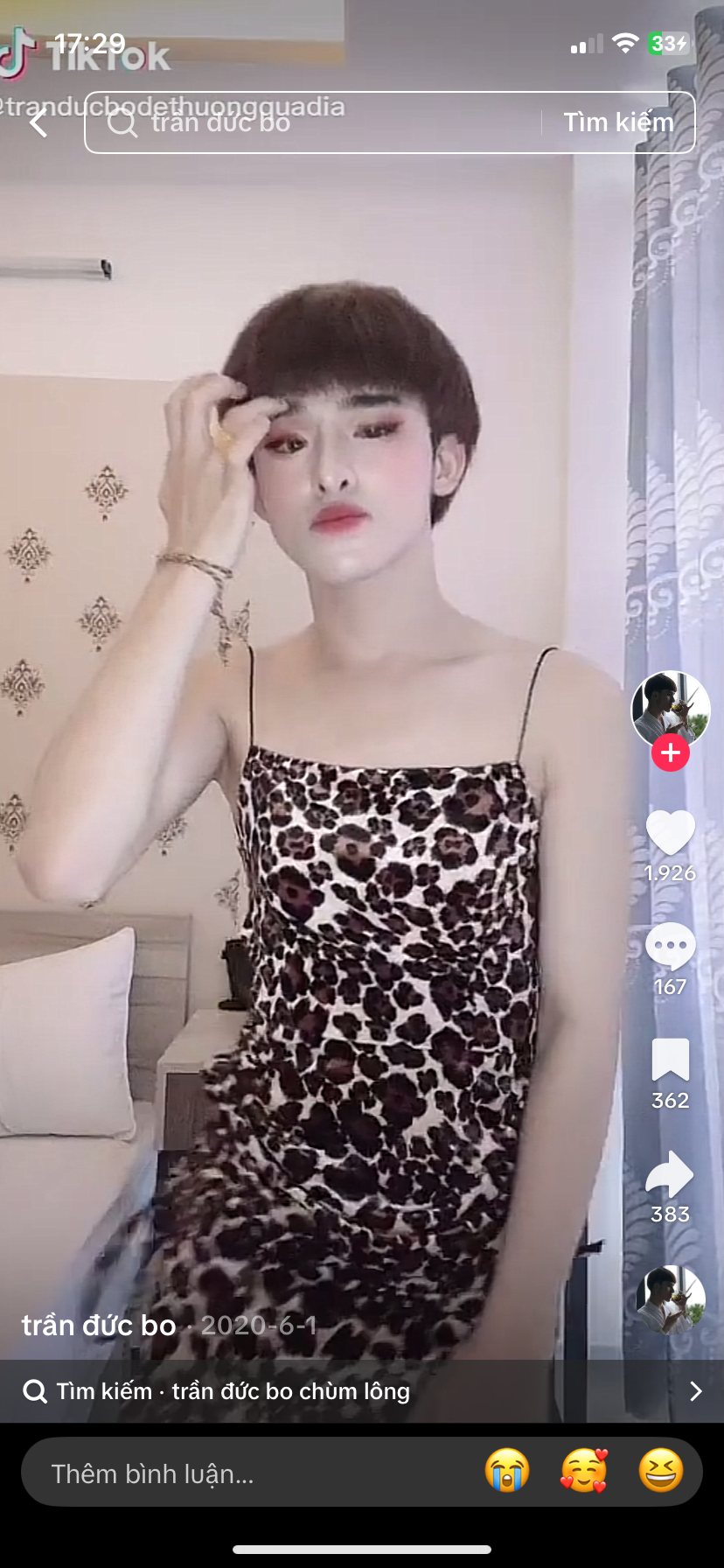The width and height of the screenshot is (724, 1568).
Task: Open the "trần đức bo" username
Action: click(99, 1326)
